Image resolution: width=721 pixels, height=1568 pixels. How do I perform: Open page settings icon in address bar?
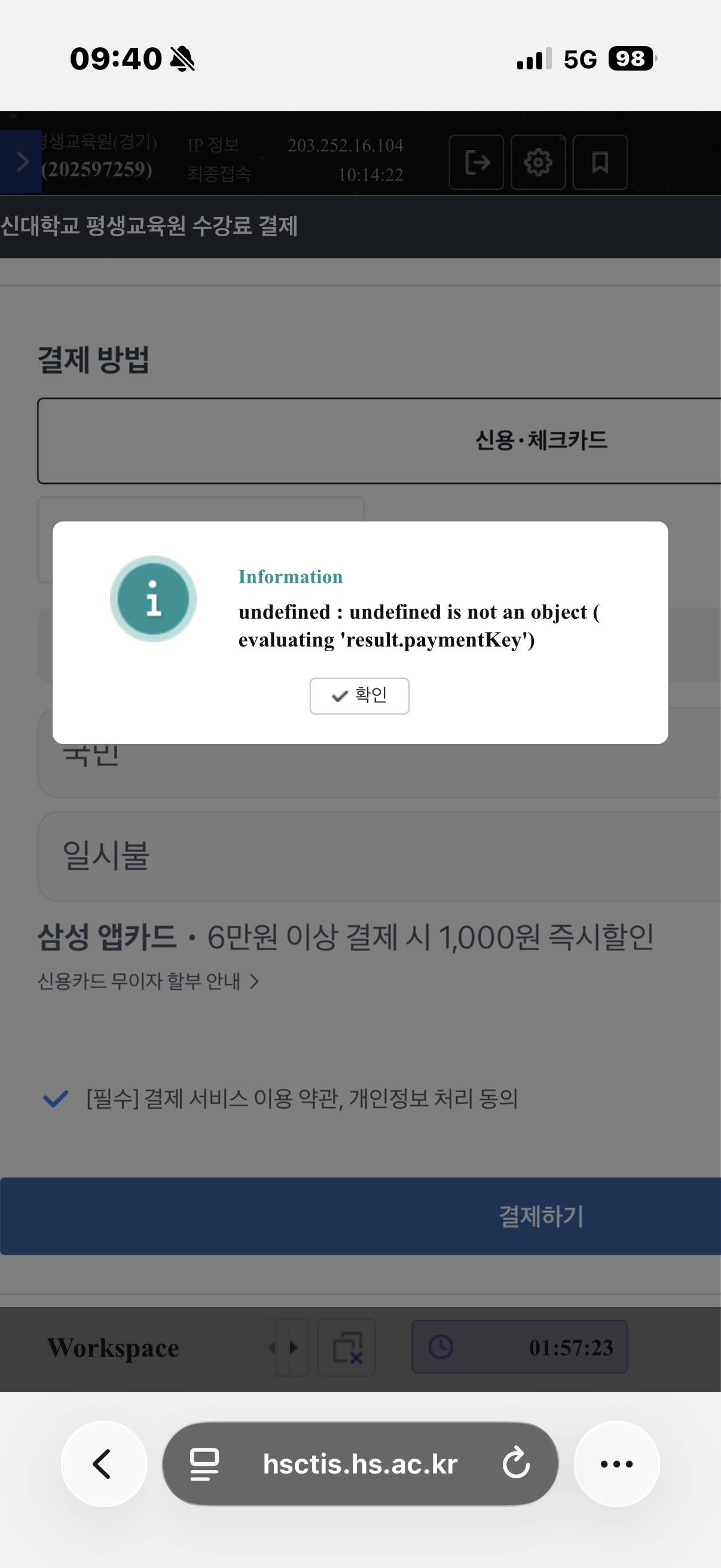click(x=204, y=1463)
